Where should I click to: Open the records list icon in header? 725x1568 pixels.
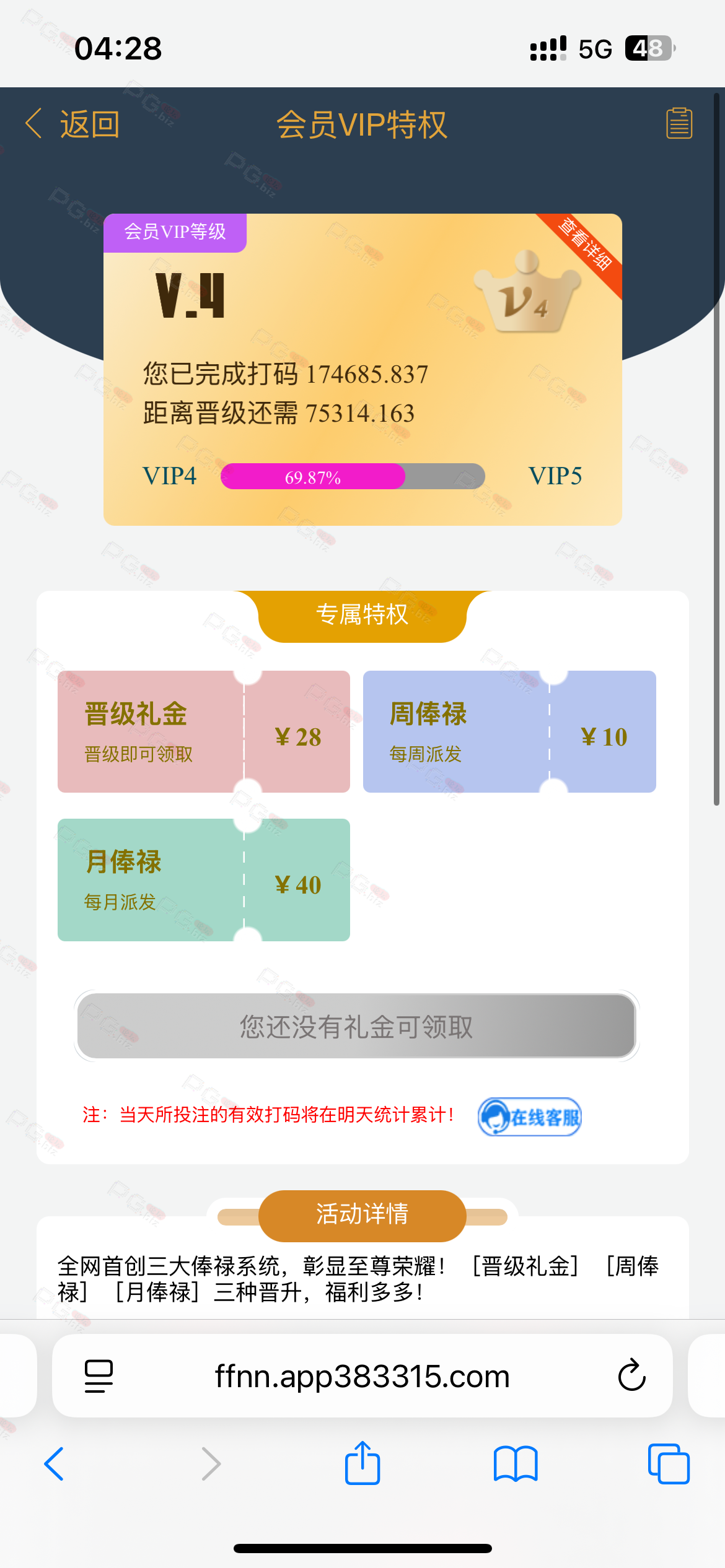(x=679, y=123)
